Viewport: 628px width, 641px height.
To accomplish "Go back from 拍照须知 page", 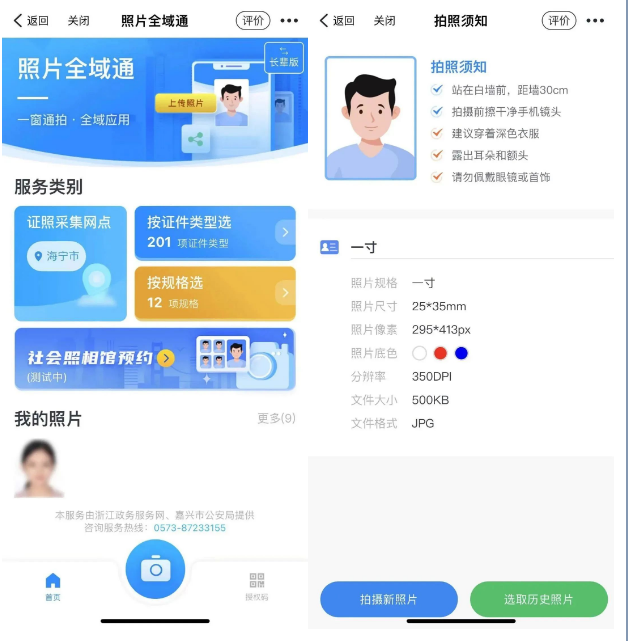I will (x=336, y=20).
